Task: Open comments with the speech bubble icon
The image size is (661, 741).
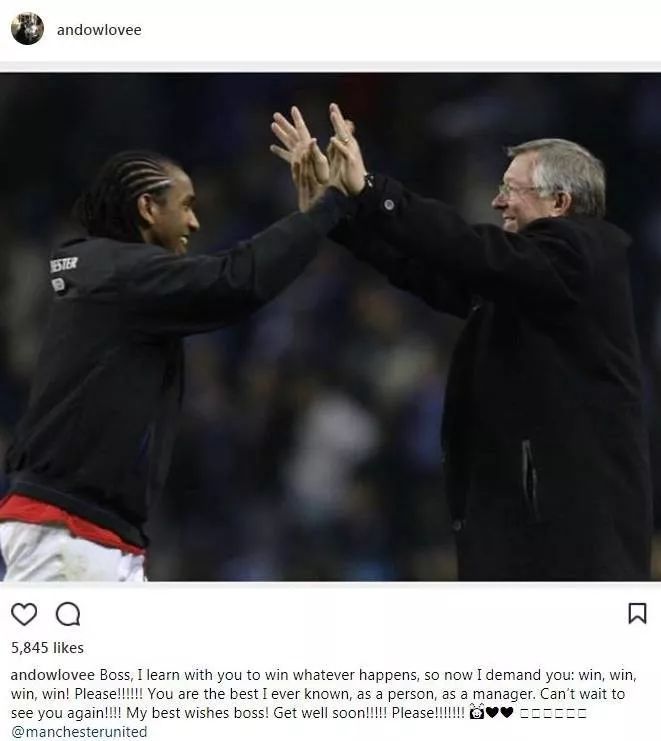Action: (68, 613)
